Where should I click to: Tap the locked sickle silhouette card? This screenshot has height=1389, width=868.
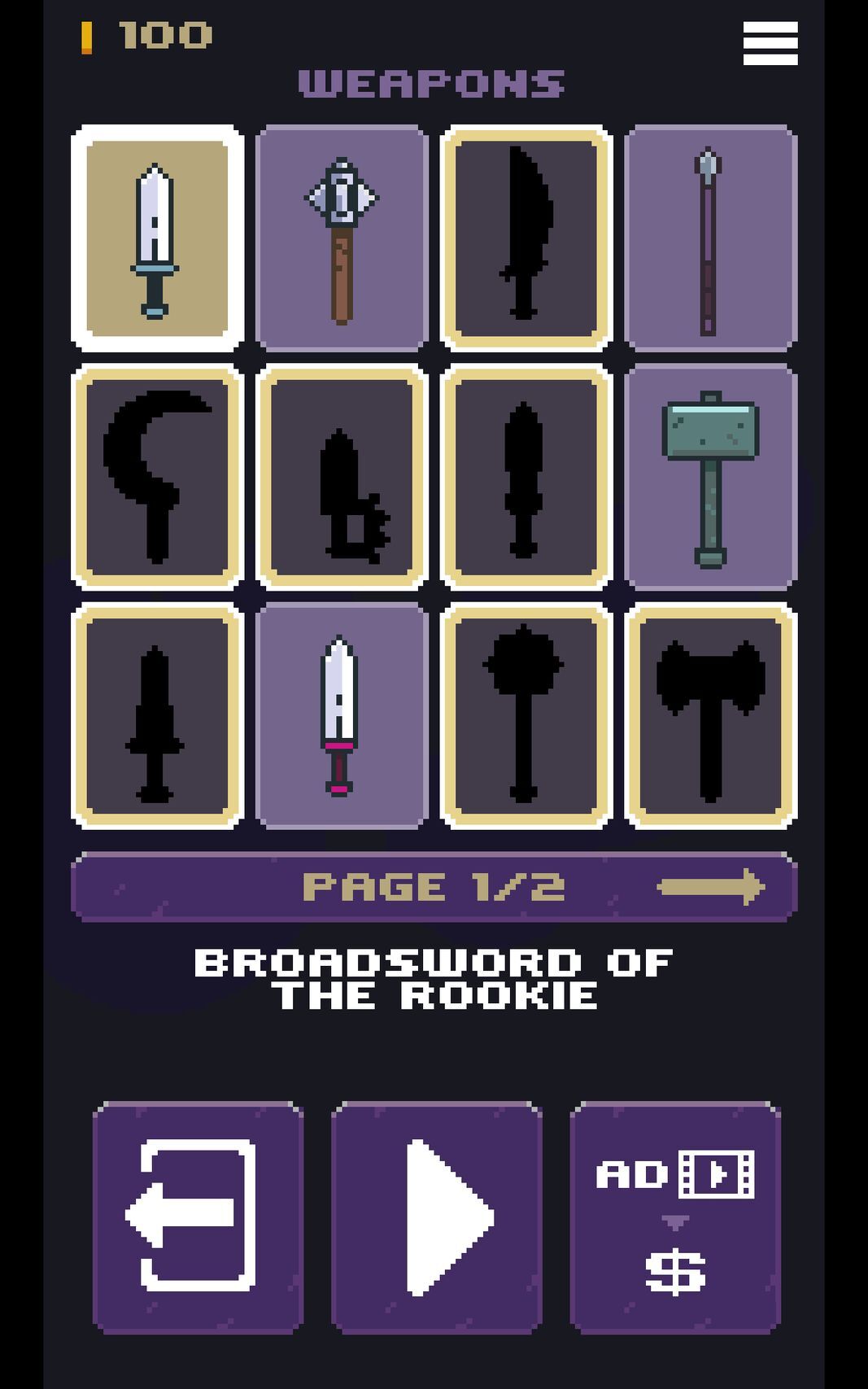157,477
